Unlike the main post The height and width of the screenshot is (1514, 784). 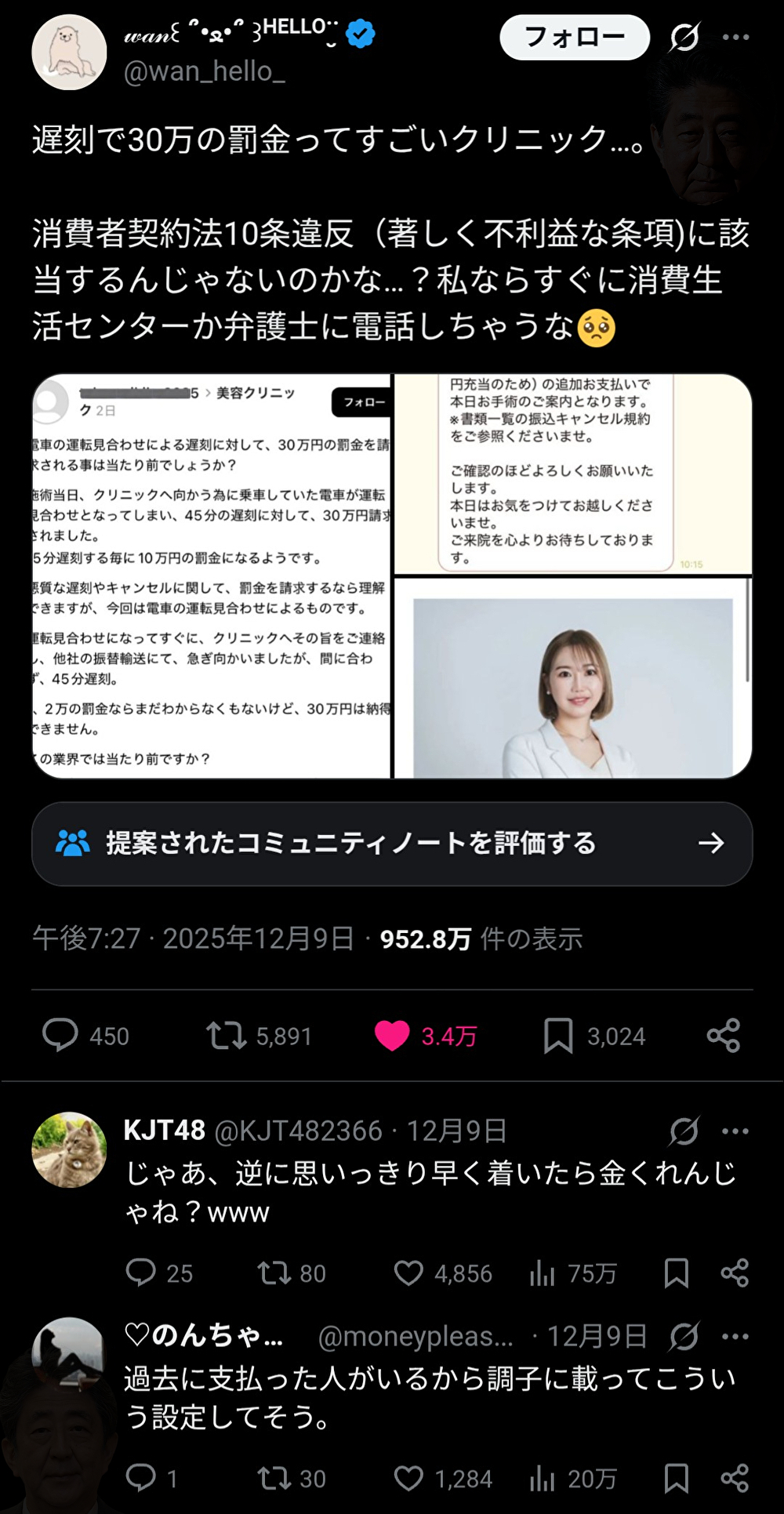click(x=392, y=1036)
